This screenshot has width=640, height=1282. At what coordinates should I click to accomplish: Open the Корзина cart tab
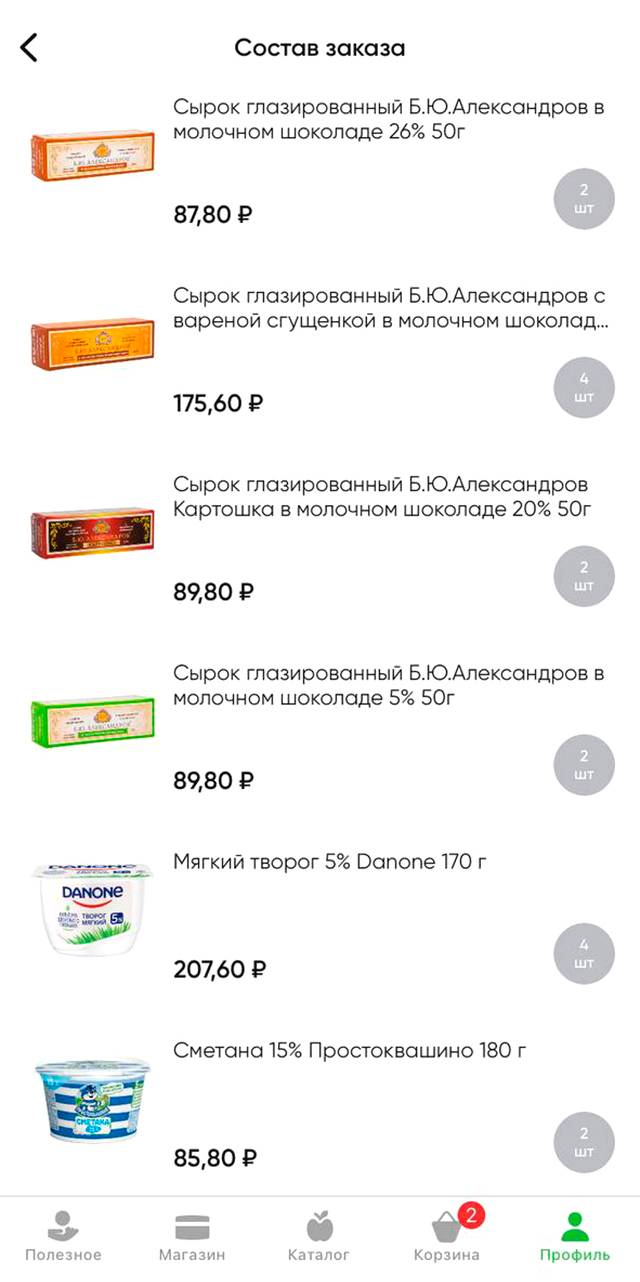point(447,1236)
